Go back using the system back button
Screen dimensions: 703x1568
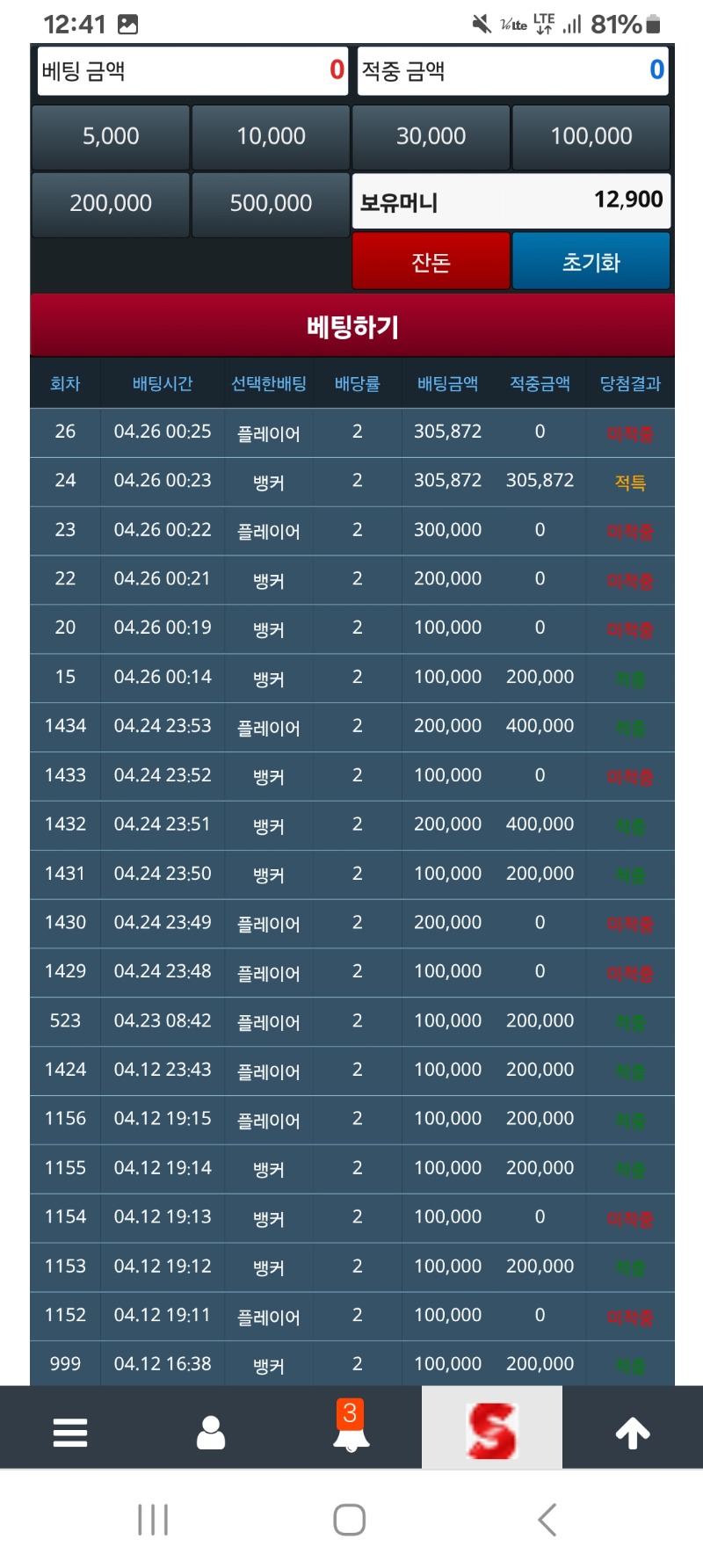point(547,1520)
